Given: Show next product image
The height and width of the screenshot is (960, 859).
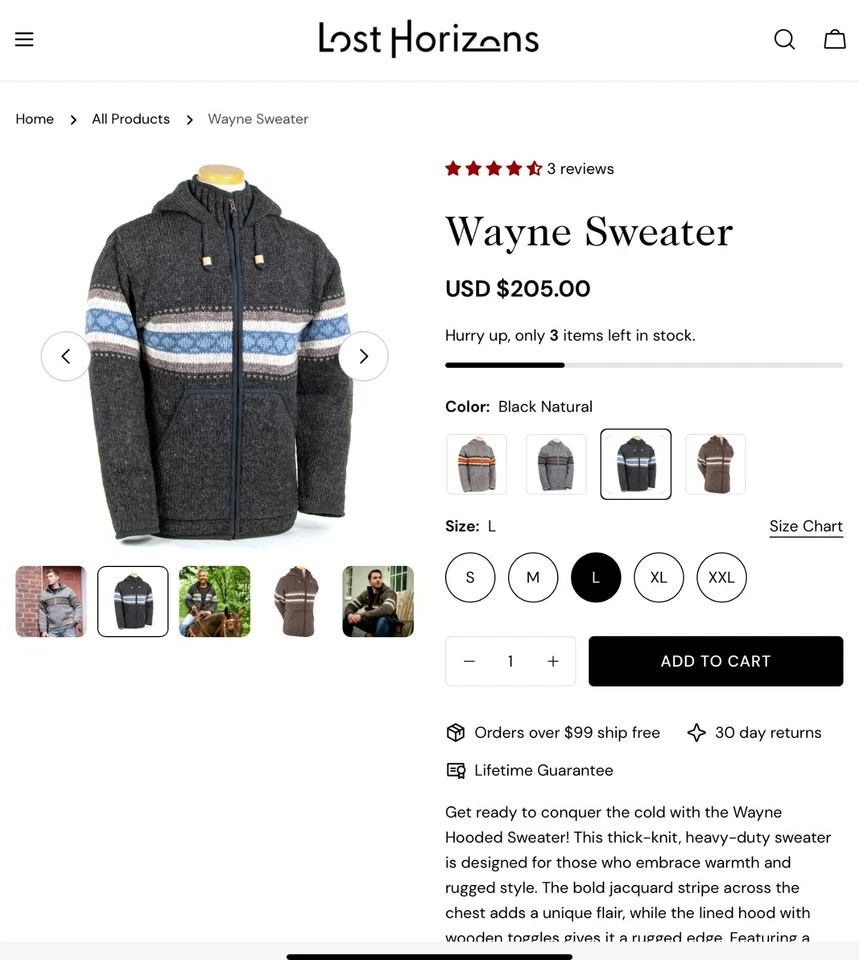Looking at the screenshot, I should click(363, 356).
